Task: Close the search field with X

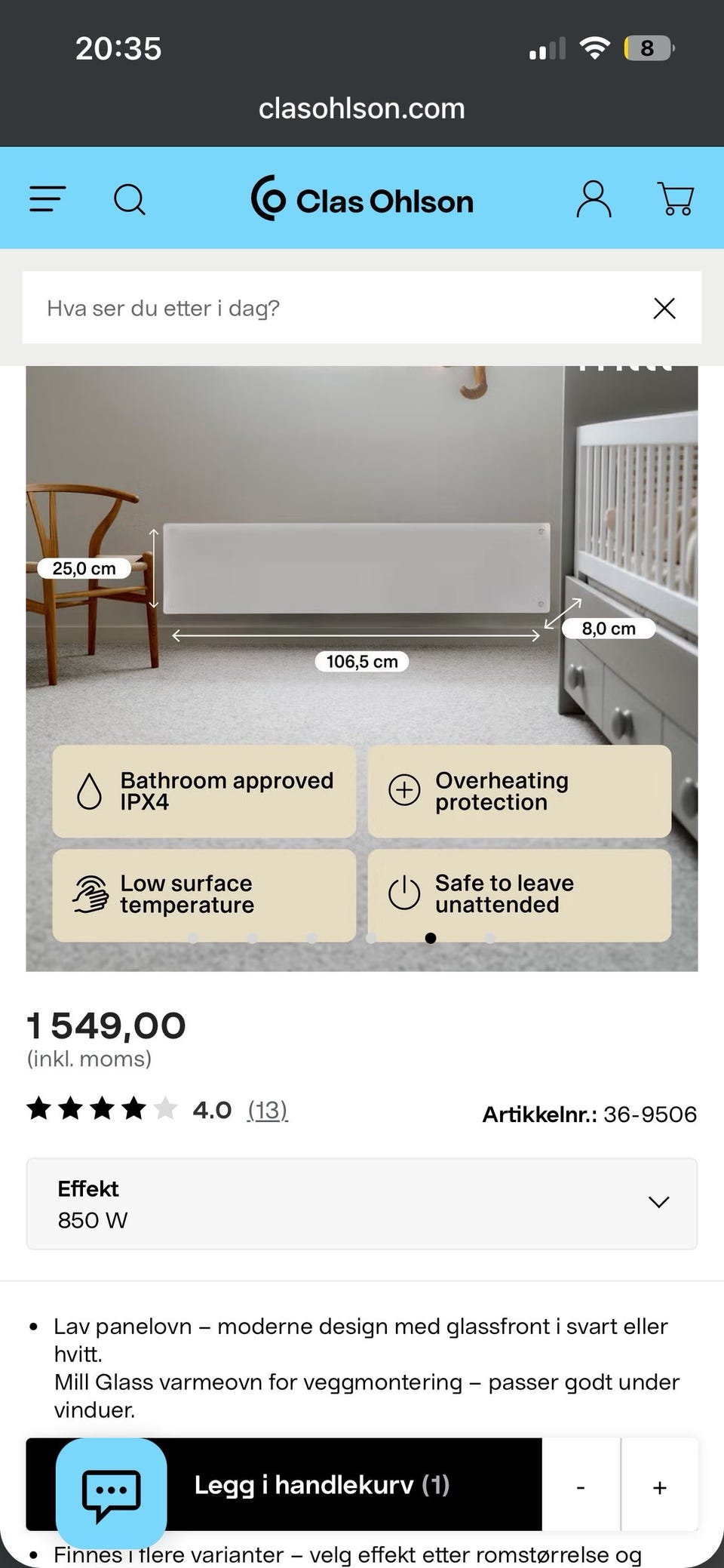Action: [664, 308]
